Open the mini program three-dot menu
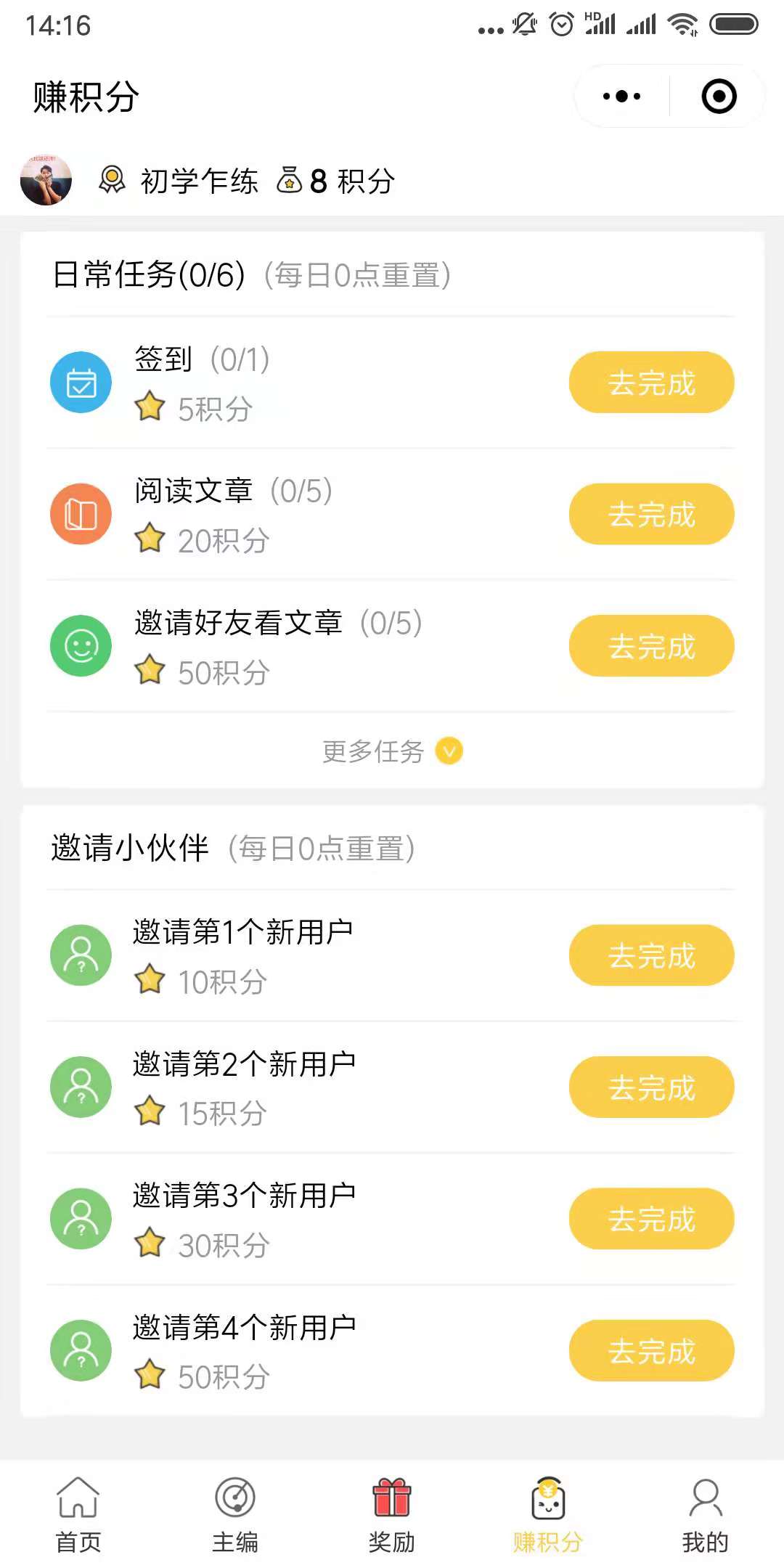Screen dimensions: 784x1568 [621, 97]
